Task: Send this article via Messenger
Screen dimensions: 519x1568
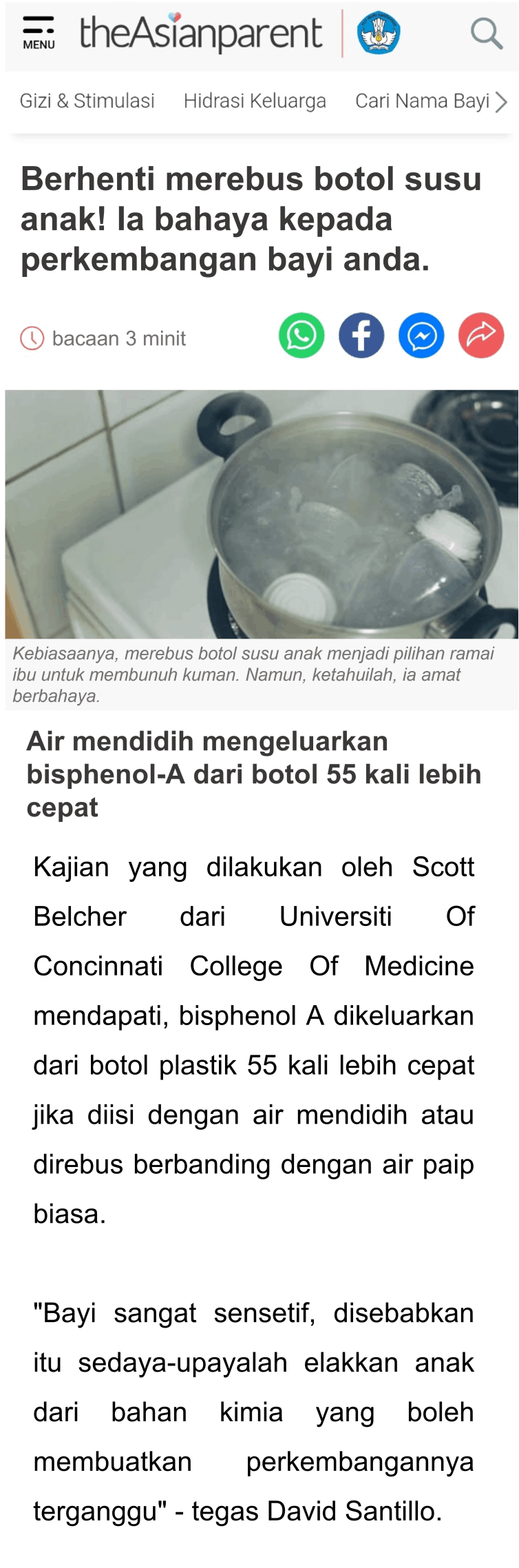Action: point(421,336)
